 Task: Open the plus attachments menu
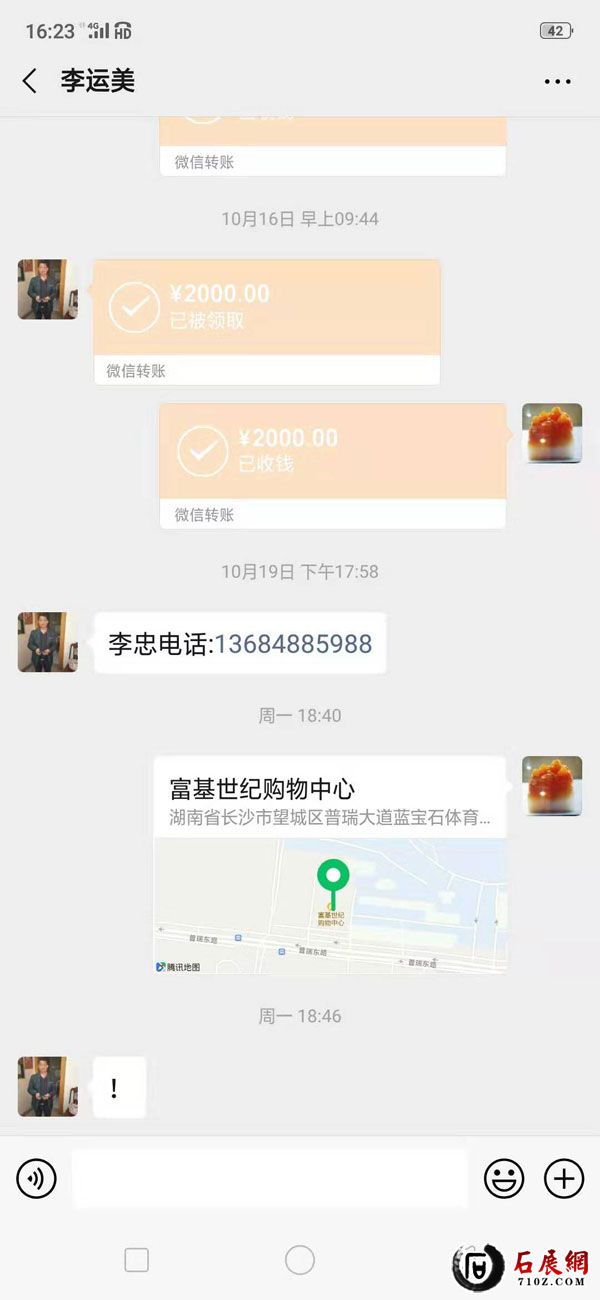click(x=563, y=1179)
